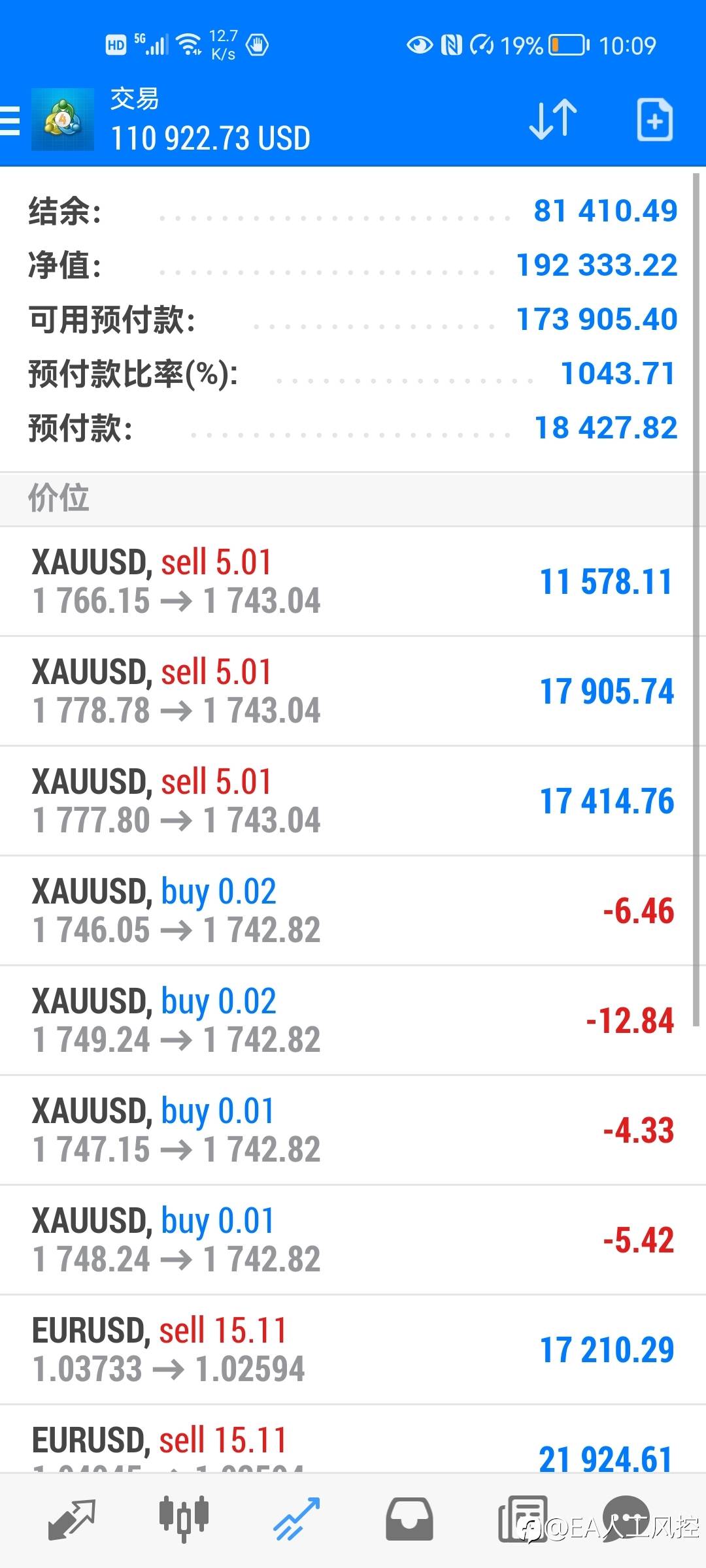Switch to the candlestick Chart tab

[184, 1520]
